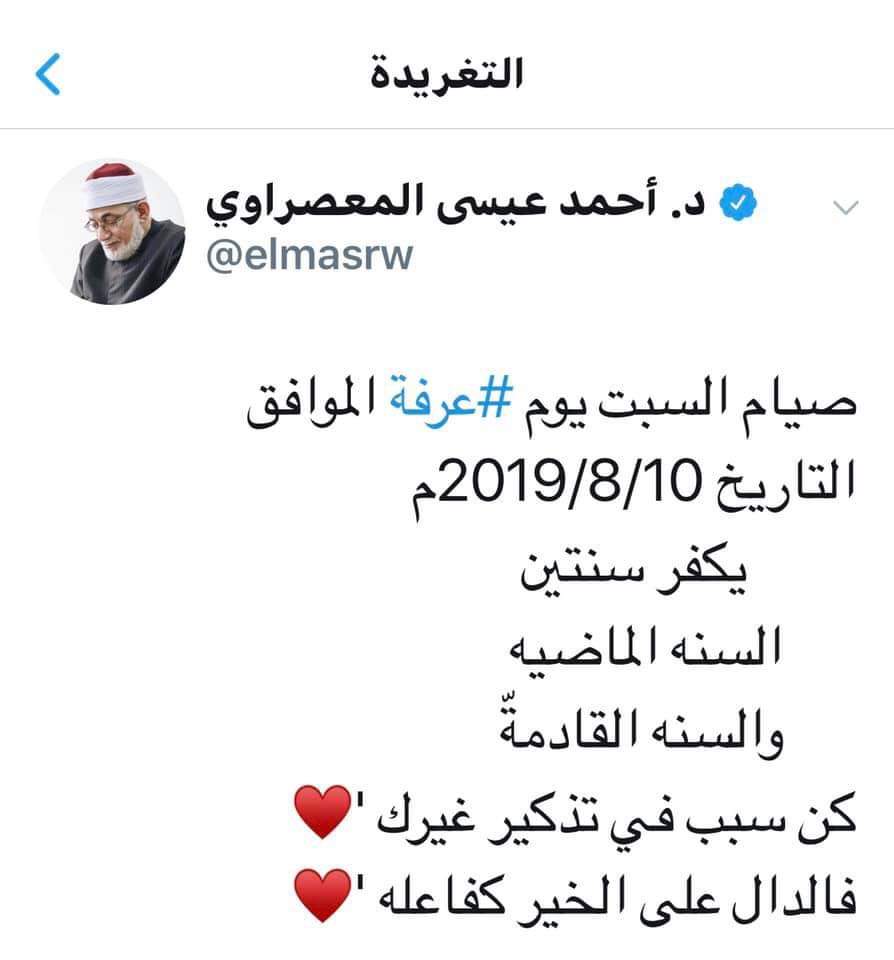Viewport: 894px width, 960px height.
Task: Open the tweet options dropdown chevron
Action: (845, 208)
